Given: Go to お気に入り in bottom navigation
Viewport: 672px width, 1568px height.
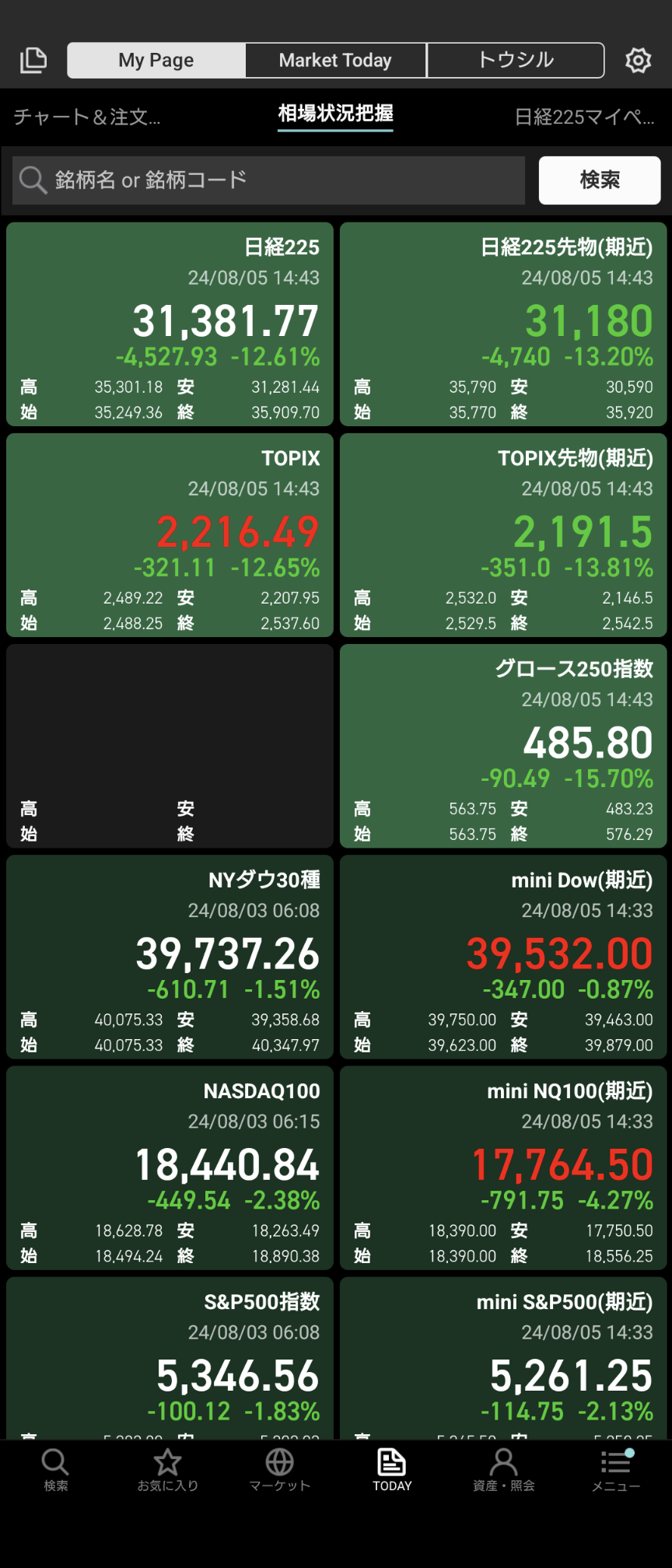Looking at the screenshot, I should tap(168, 1470).
